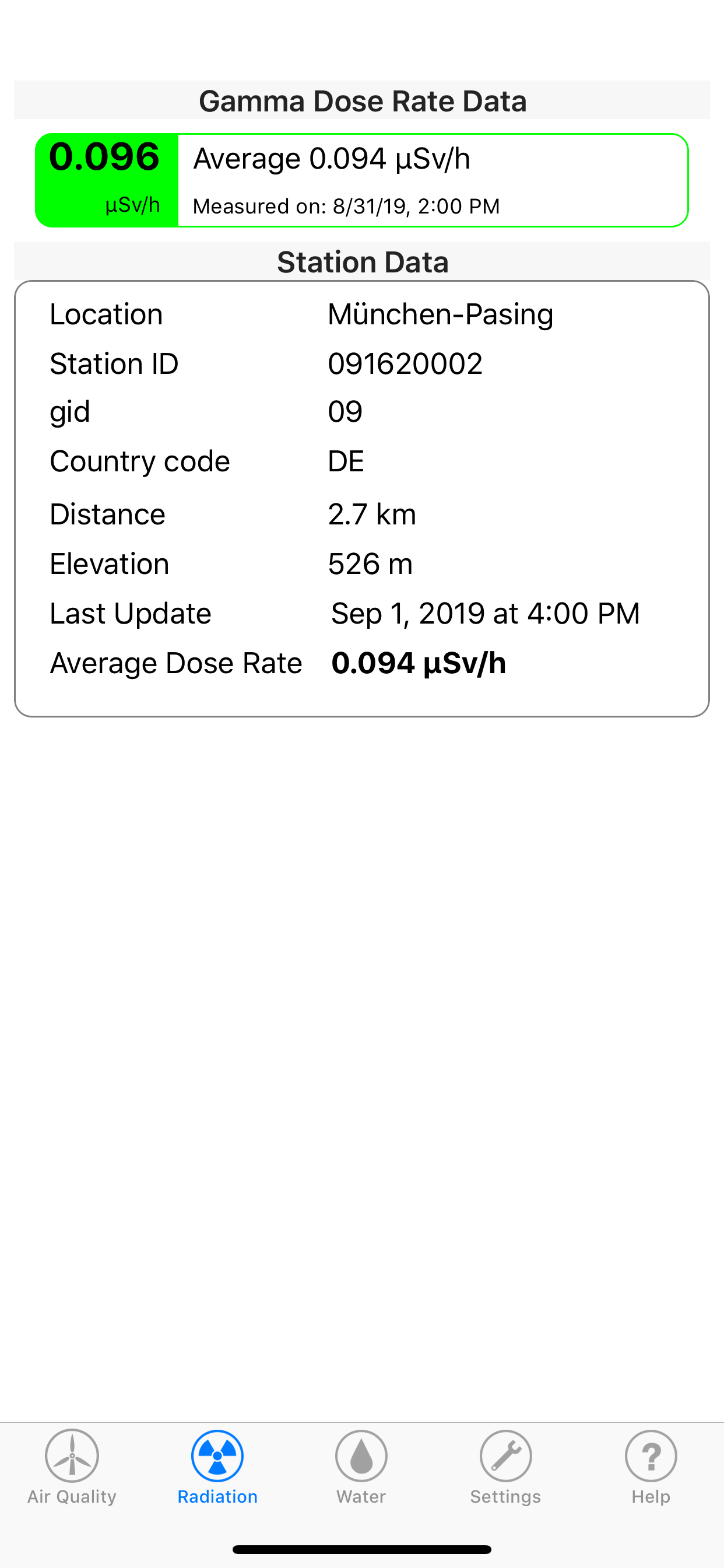The height and width of the screenshot is (1568, 724).
Task: Open the Water tab
Action: 361,1467
